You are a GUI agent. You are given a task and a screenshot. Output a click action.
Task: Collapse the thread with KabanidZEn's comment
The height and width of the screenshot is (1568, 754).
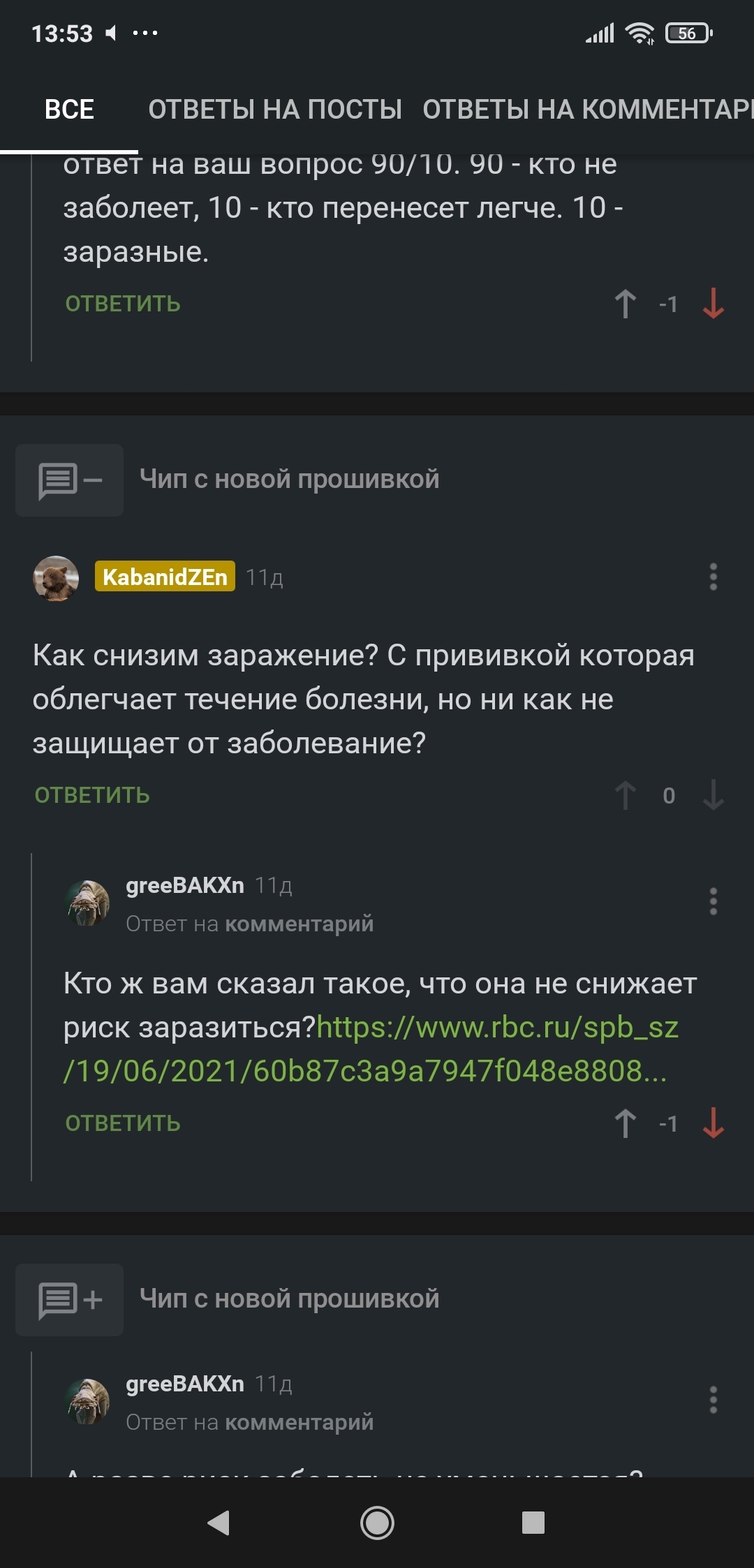(70, 480)
